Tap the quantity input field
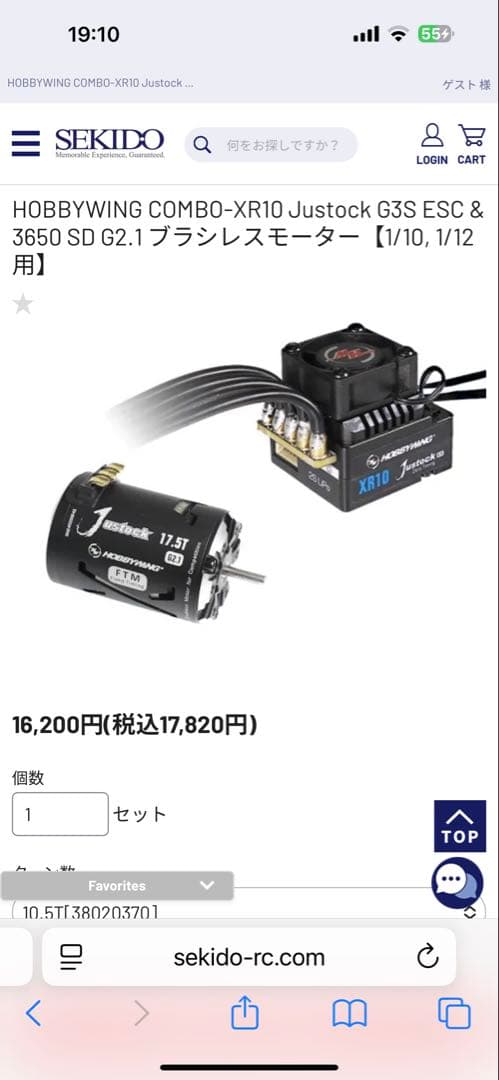The width and height of the screenshot is (499, 1080). coord(60,814)
